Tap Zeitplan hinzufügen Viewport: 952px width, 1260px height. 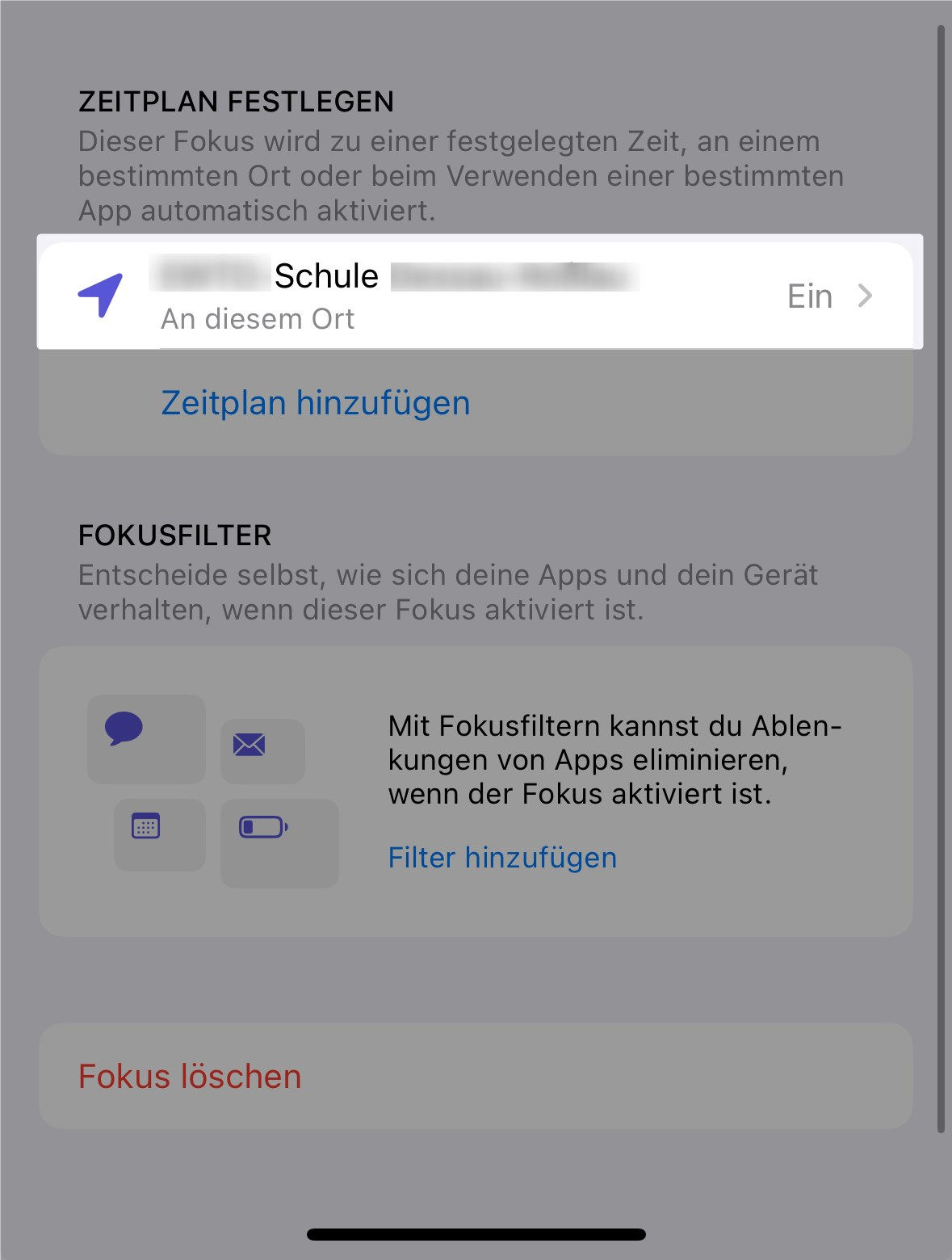point(315,402)
